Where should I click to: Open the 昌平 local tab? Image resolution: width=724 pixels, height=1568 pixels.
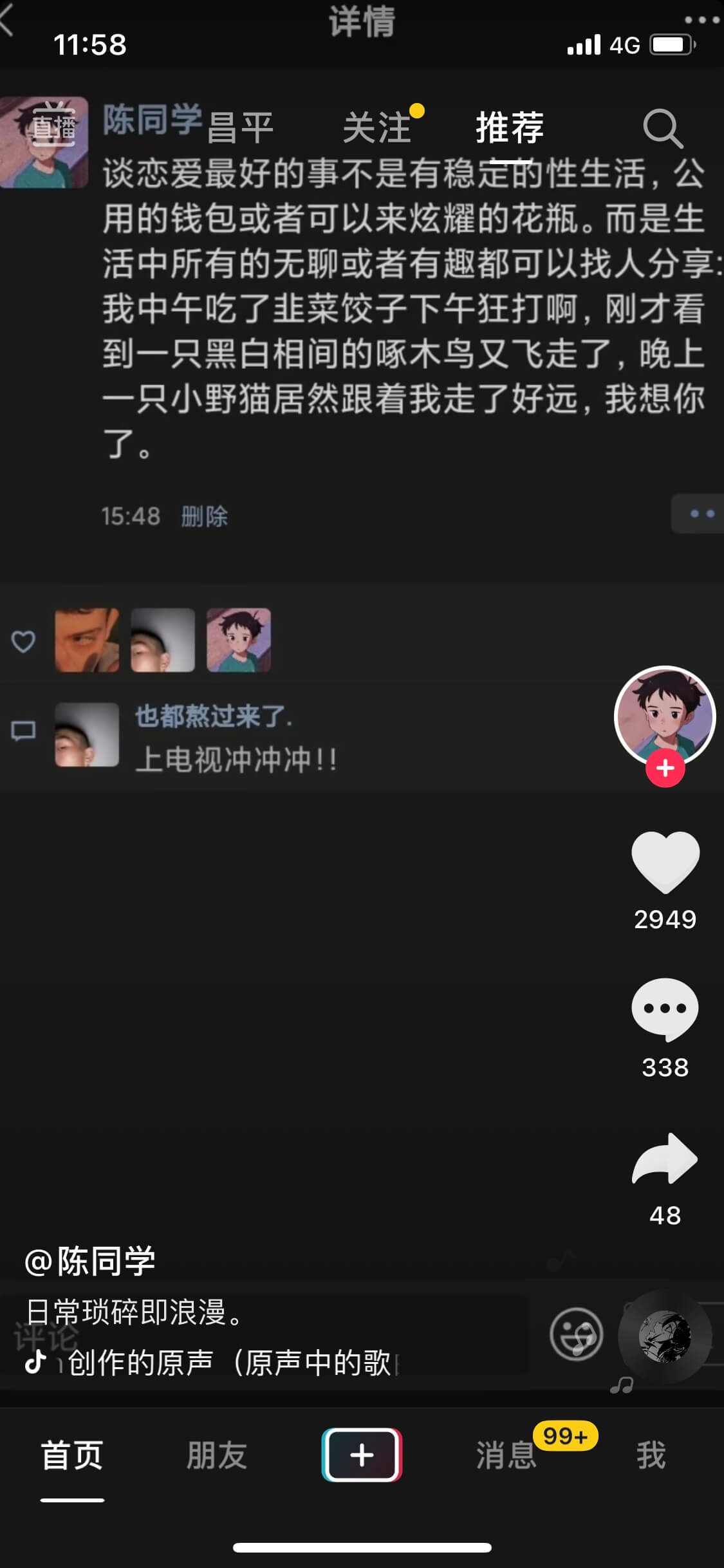pyautogui.click(x=240, y=127)
